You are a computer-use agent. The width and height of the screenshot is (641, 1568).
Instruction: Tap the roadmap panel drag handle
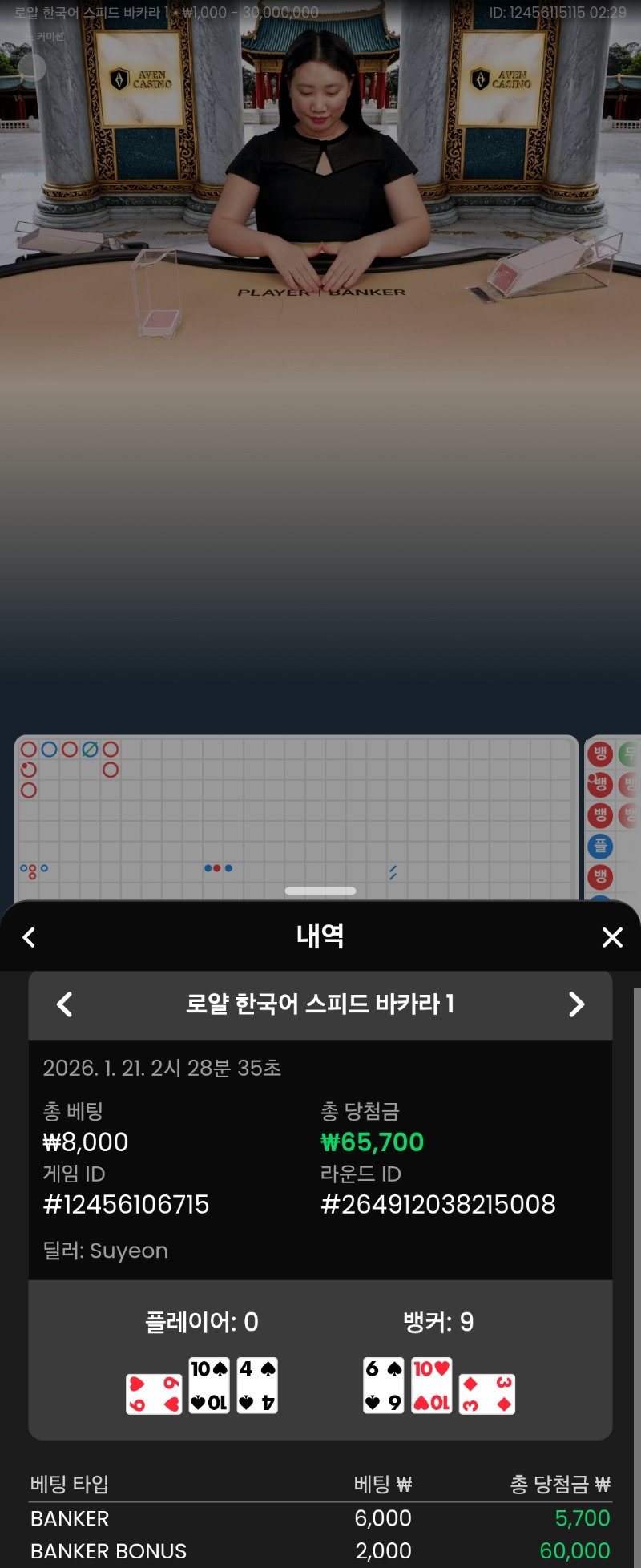(x=320, y=891)
